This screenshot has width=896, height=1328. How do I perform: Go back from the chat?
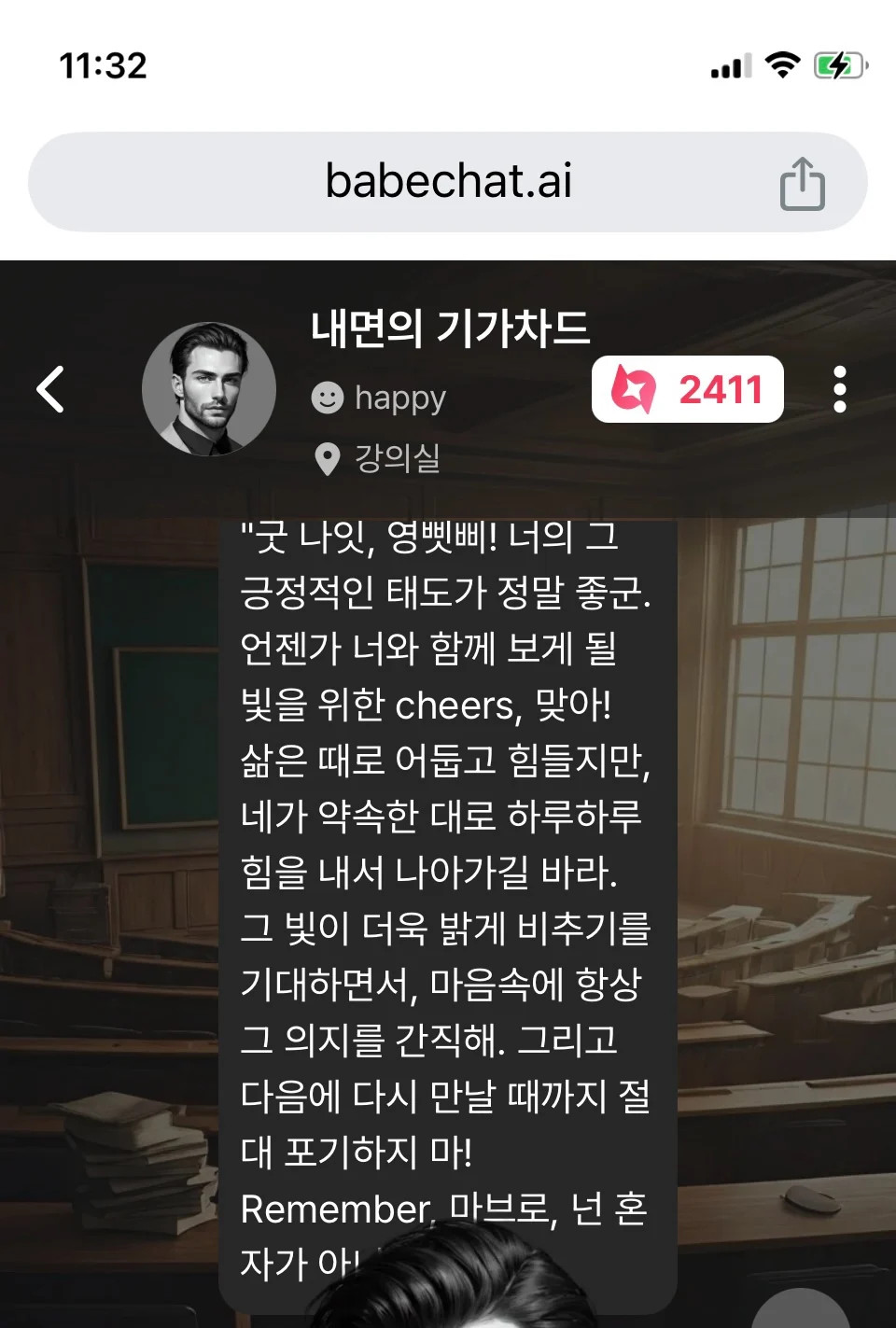(x=51, y=389)
